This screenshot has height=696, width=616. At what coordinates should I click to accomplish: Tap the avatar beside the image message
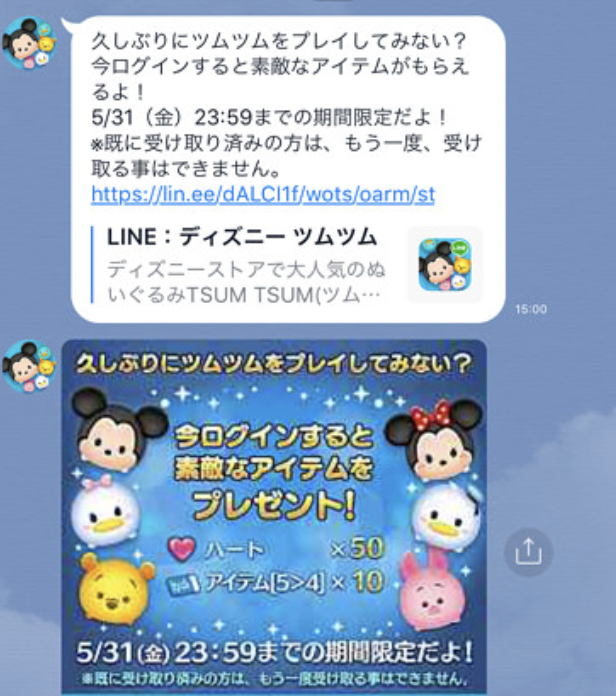(28, 366)
